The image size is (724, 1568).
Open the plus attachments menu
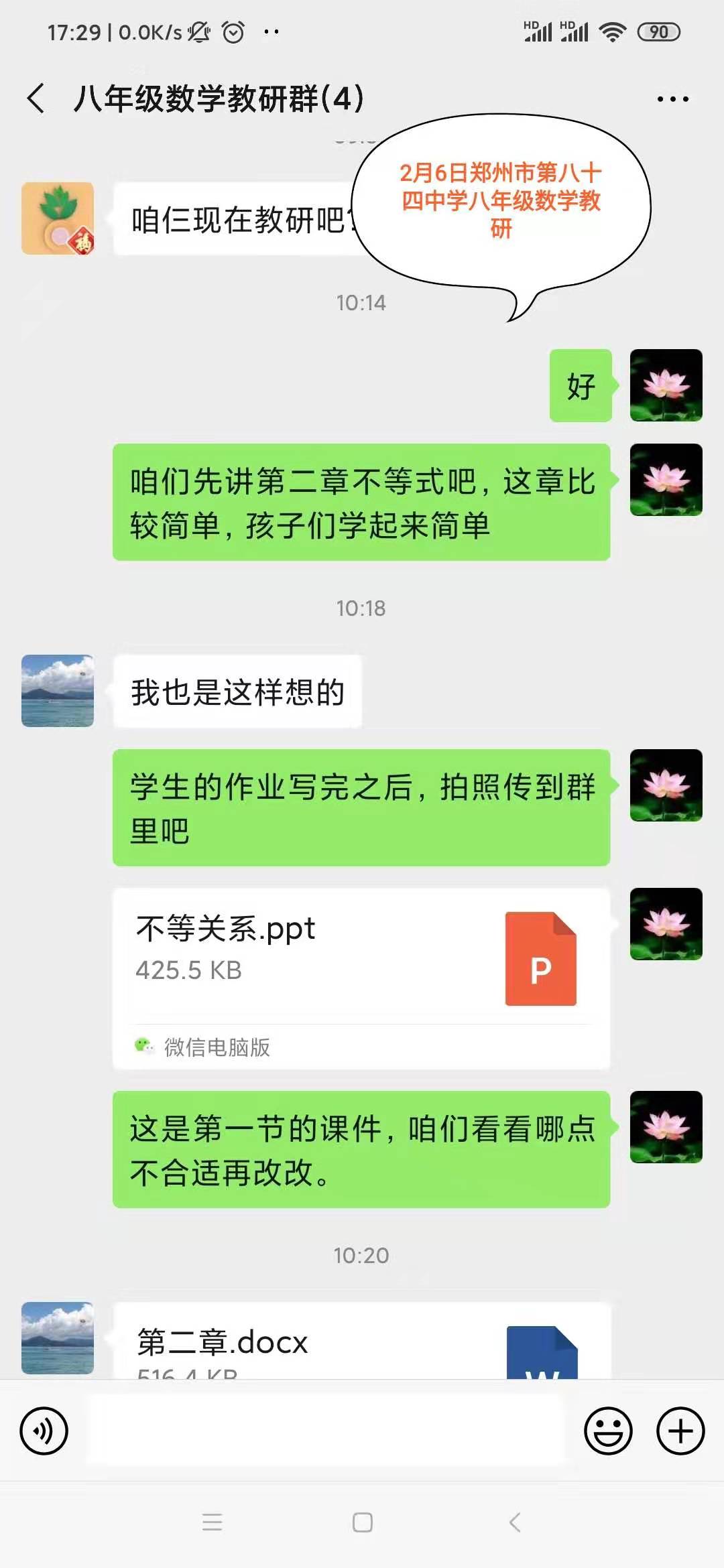point(680,1431)
